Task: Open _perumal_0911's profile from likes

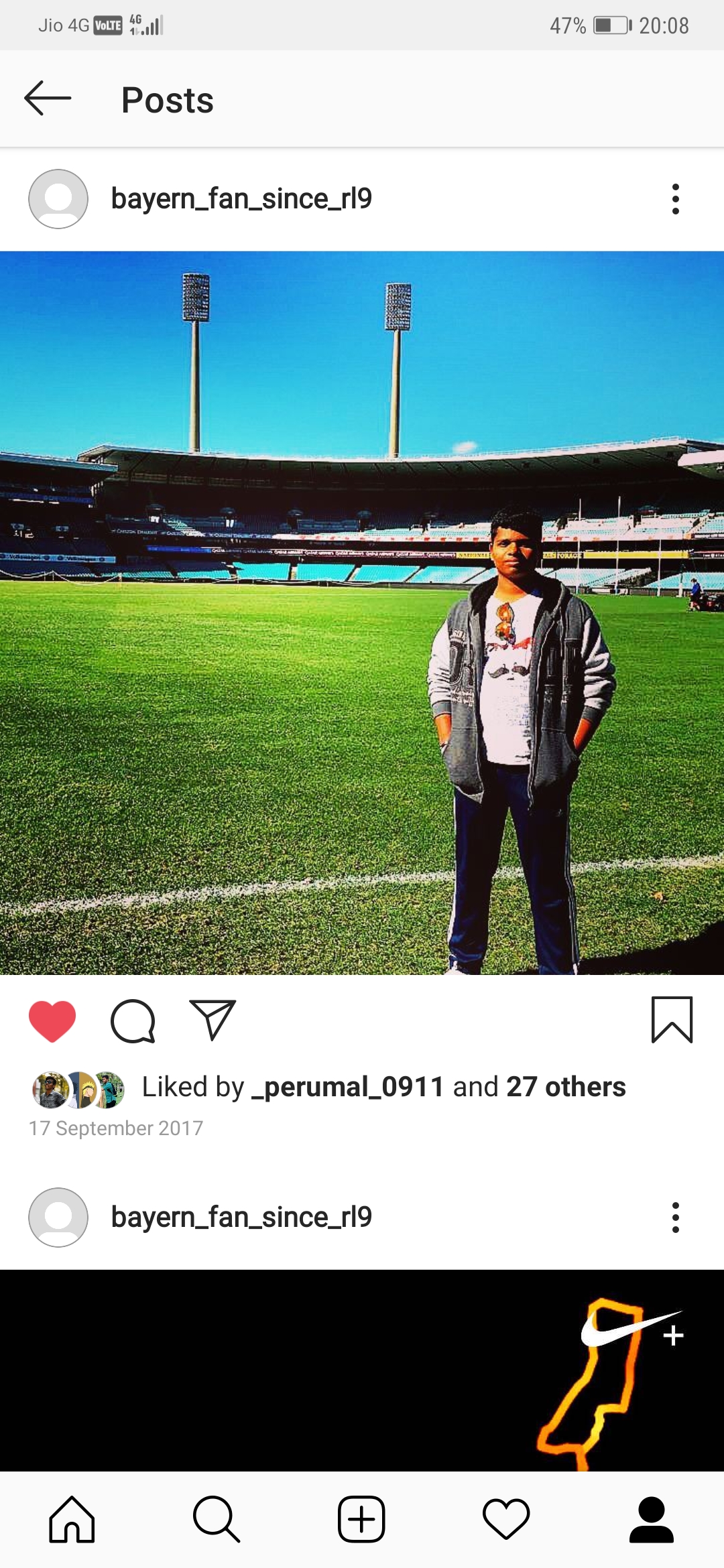Action: [348, 1087]
